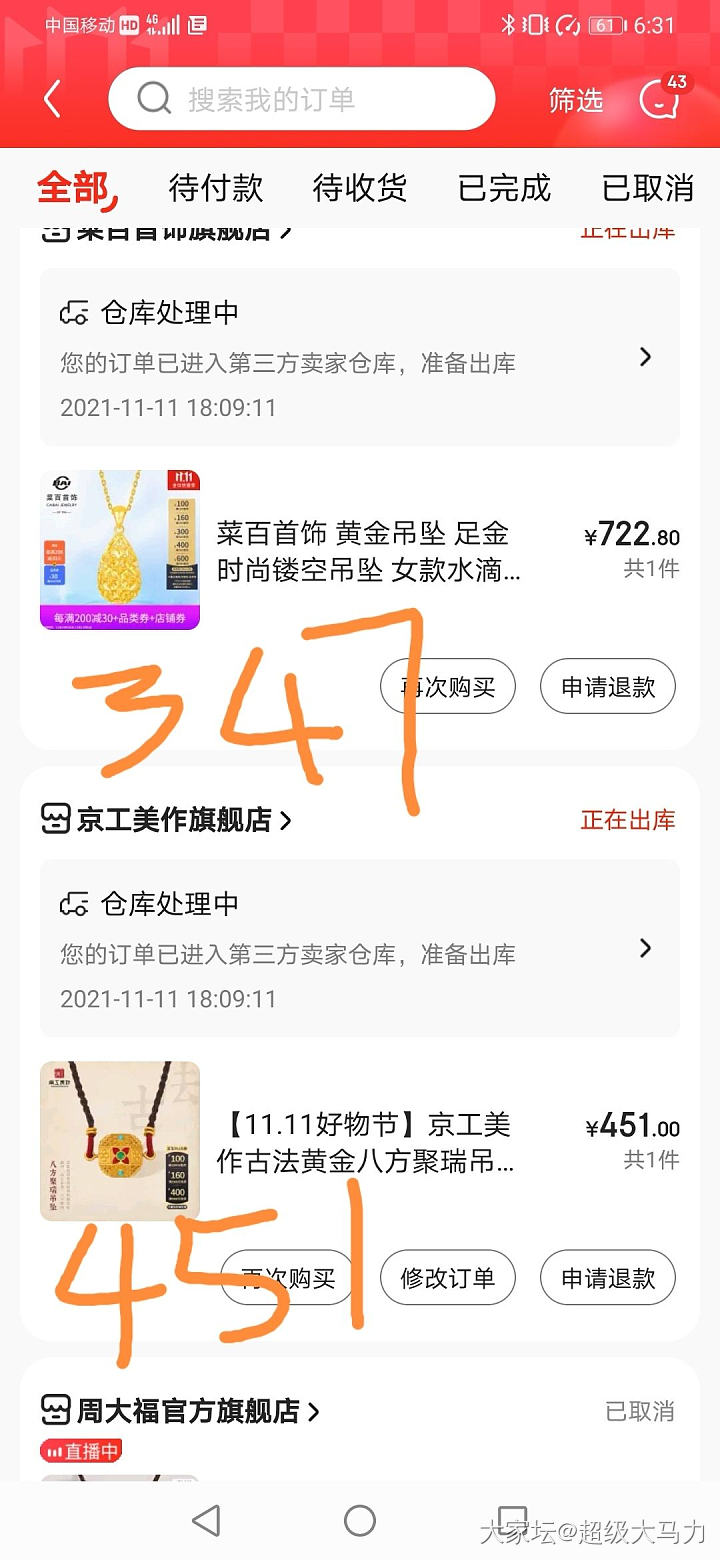Switch to the 待收货 tab
This screenshot has height=1560, width=720.
point(359,187)
